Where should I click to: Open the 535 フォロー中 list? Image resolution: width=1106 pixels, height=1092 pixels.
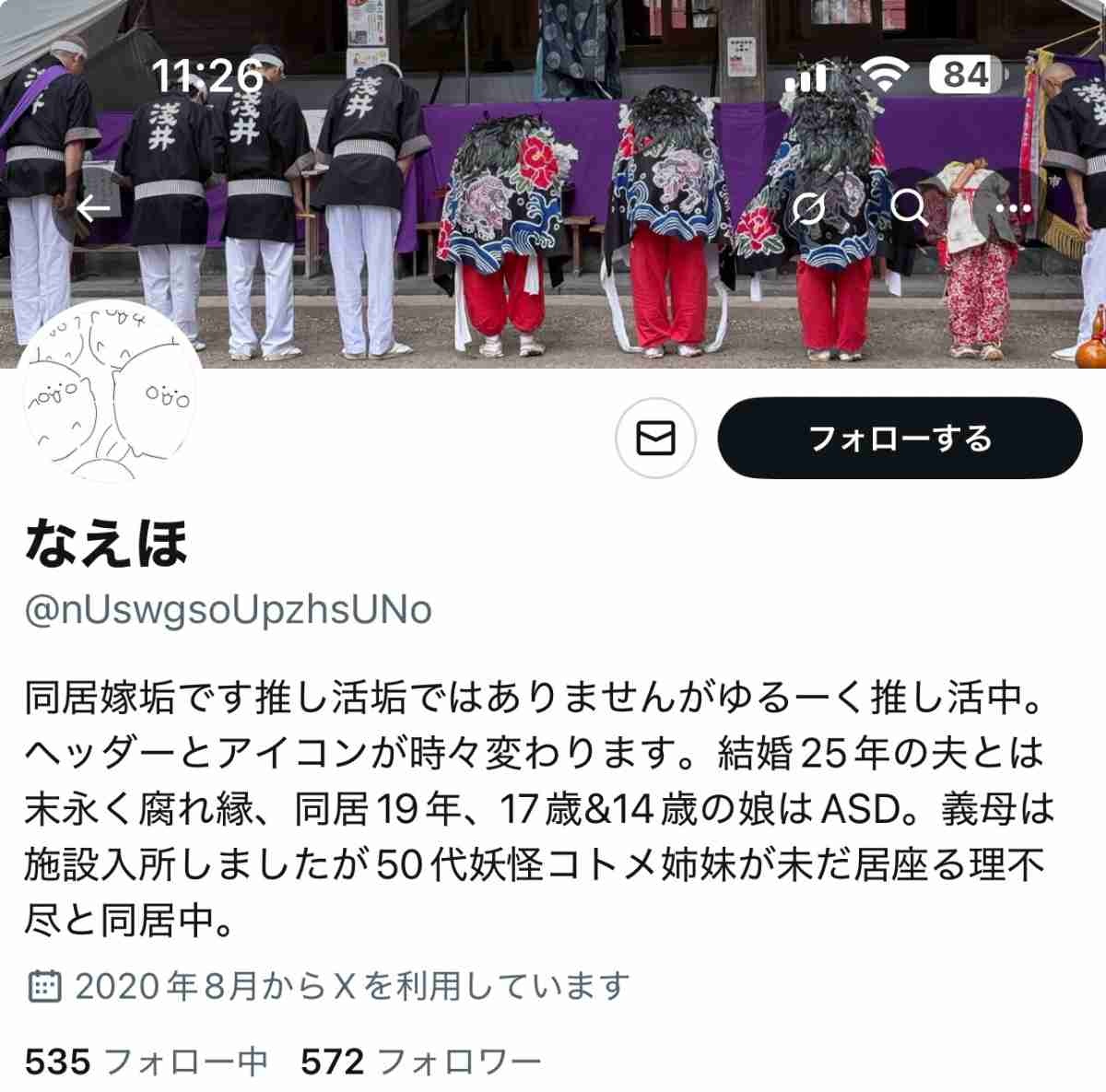(146, 1062)
